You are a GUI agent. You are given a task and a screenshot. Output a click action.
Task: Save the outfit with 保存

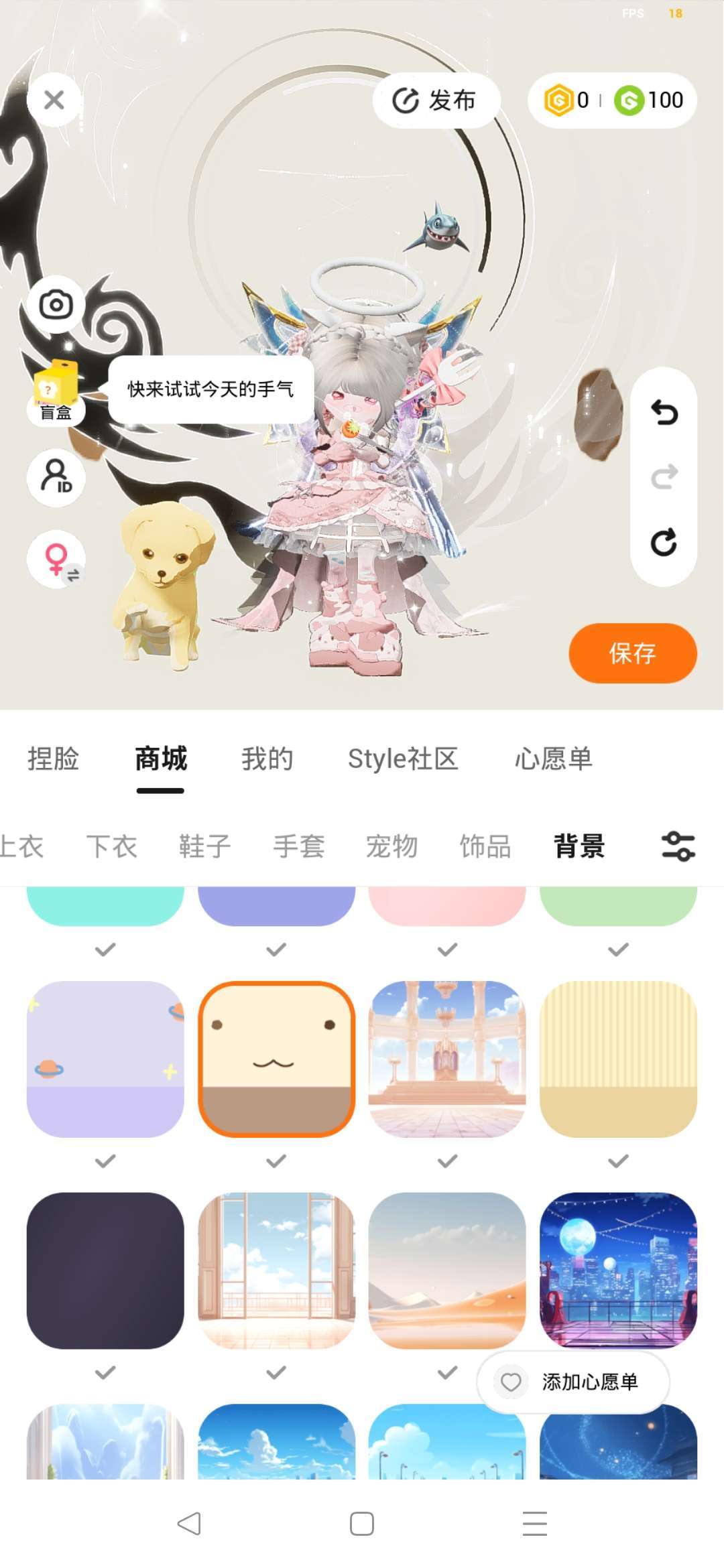(632, 653)
